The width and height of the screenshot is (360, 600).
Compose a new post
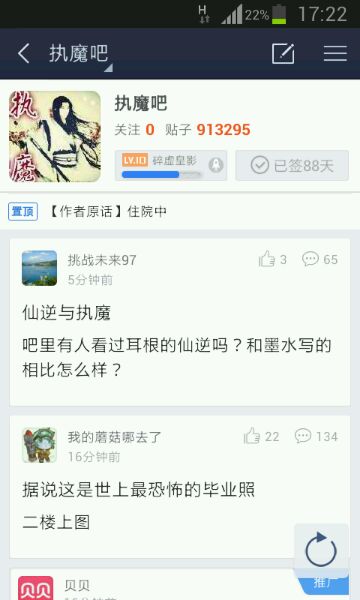point(283,53)
